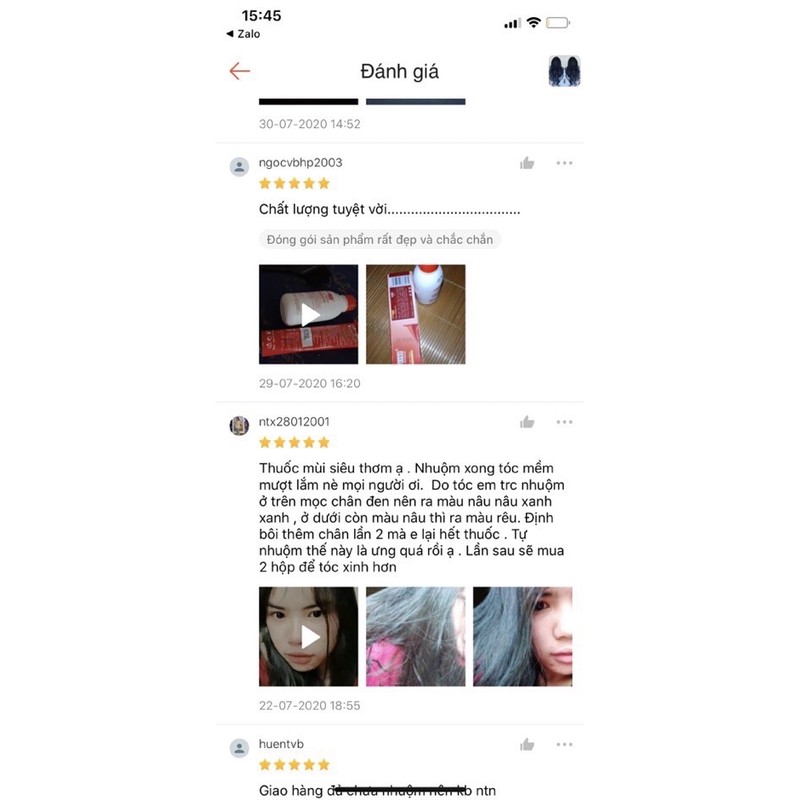Viewport: 800px width, 800px height.
Task: Play the video in ntx28012001's review
Action: (x=308, y=636)
